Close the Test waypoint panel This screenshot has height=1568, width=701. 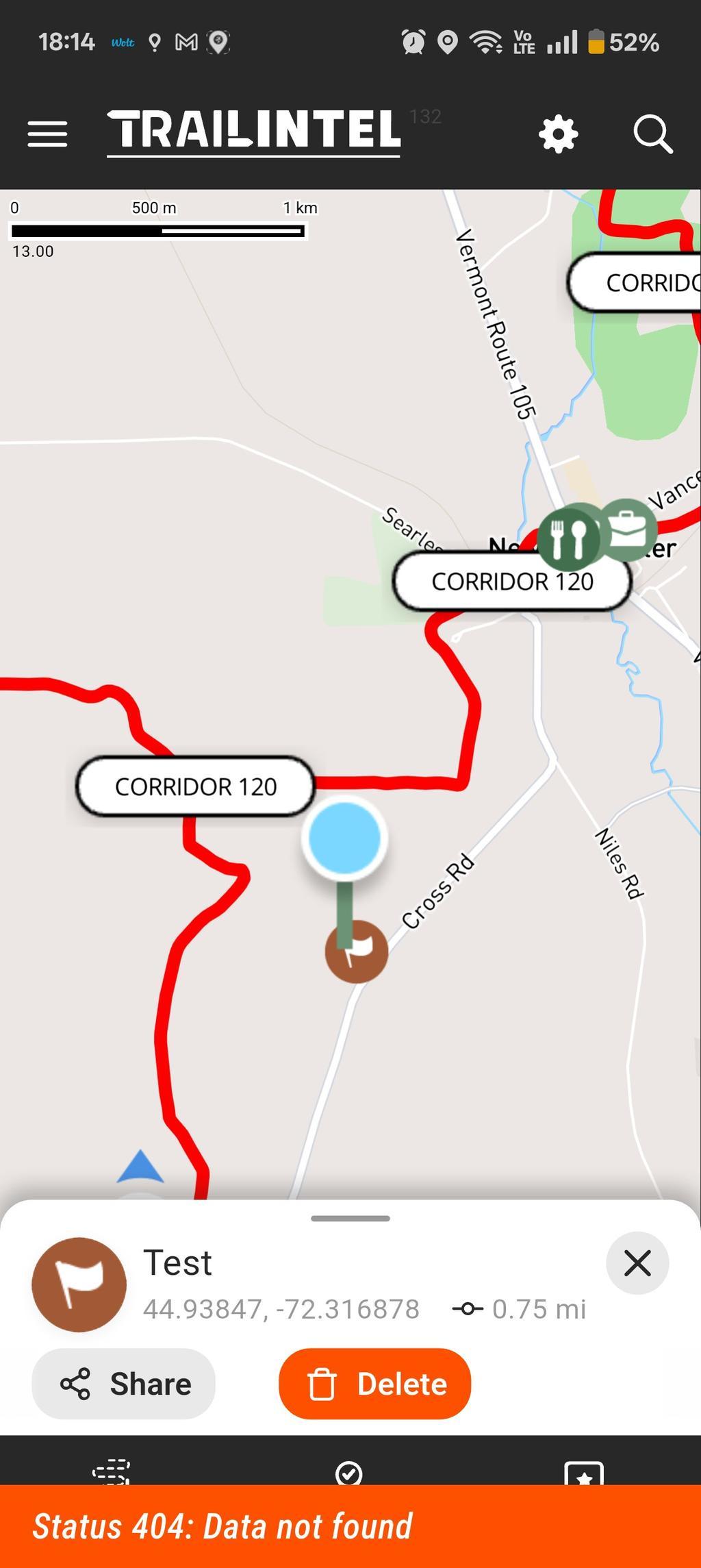point(637,1262)
